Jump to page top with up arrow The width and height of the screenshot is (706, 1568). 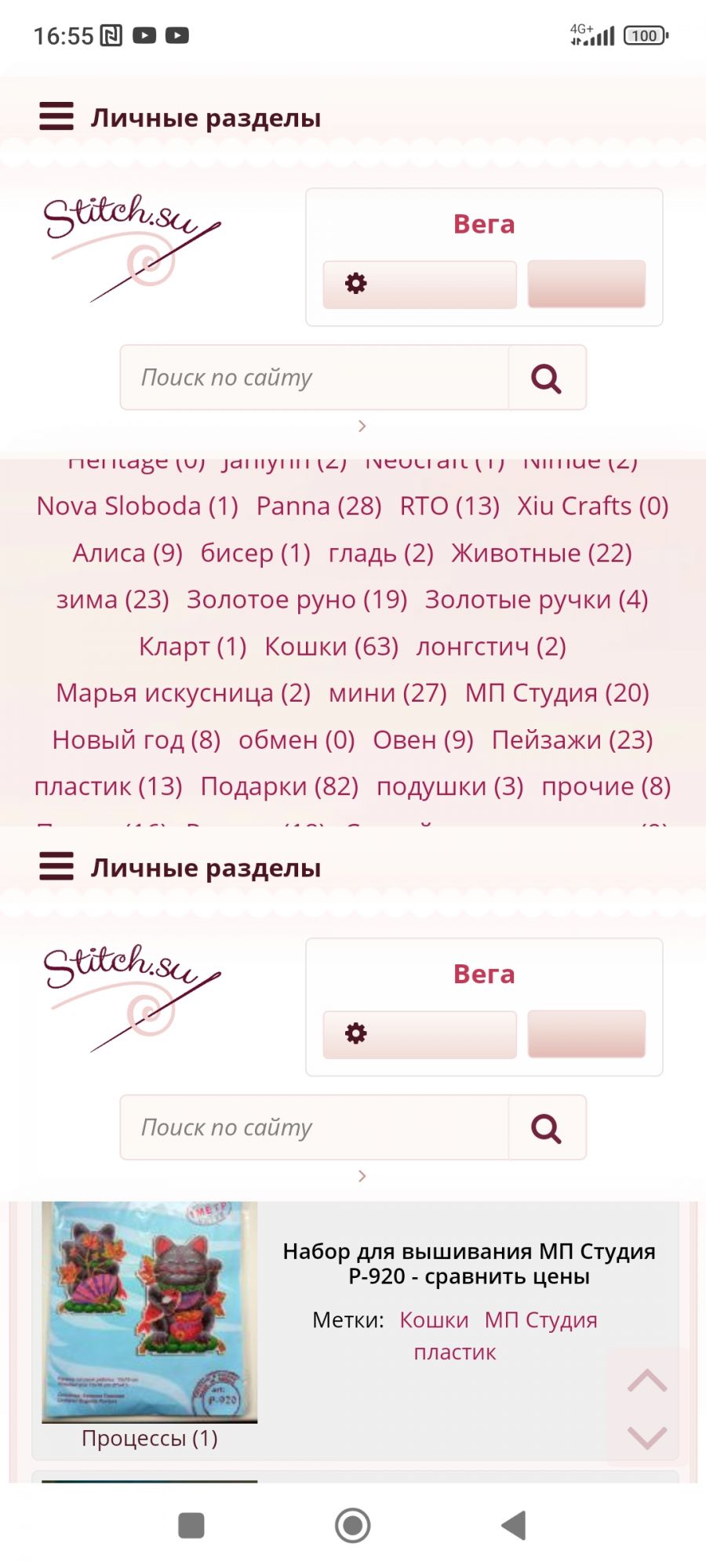tap(647, 1381)
